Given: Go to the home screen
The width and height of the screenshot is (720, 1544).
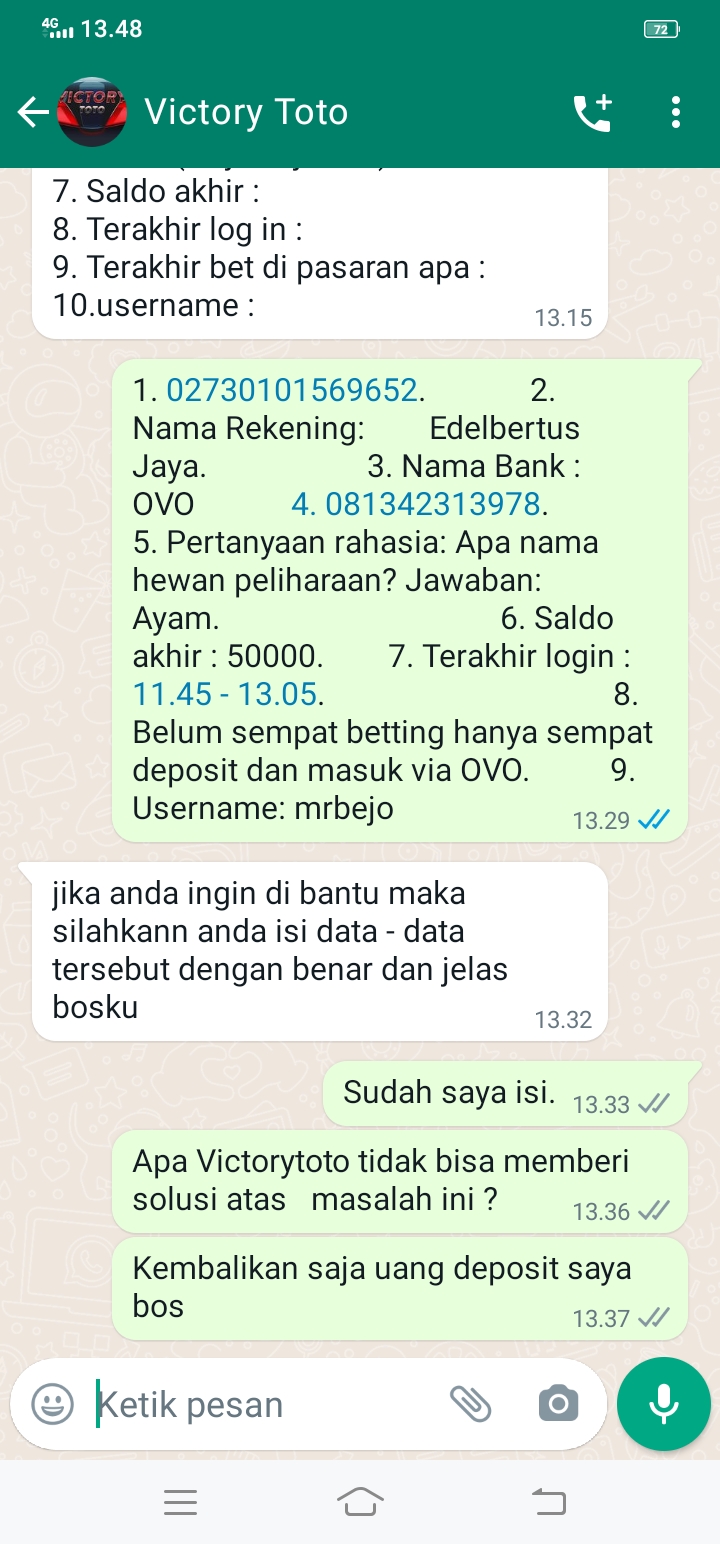Looking at the screenshot, I should 360,1502.
